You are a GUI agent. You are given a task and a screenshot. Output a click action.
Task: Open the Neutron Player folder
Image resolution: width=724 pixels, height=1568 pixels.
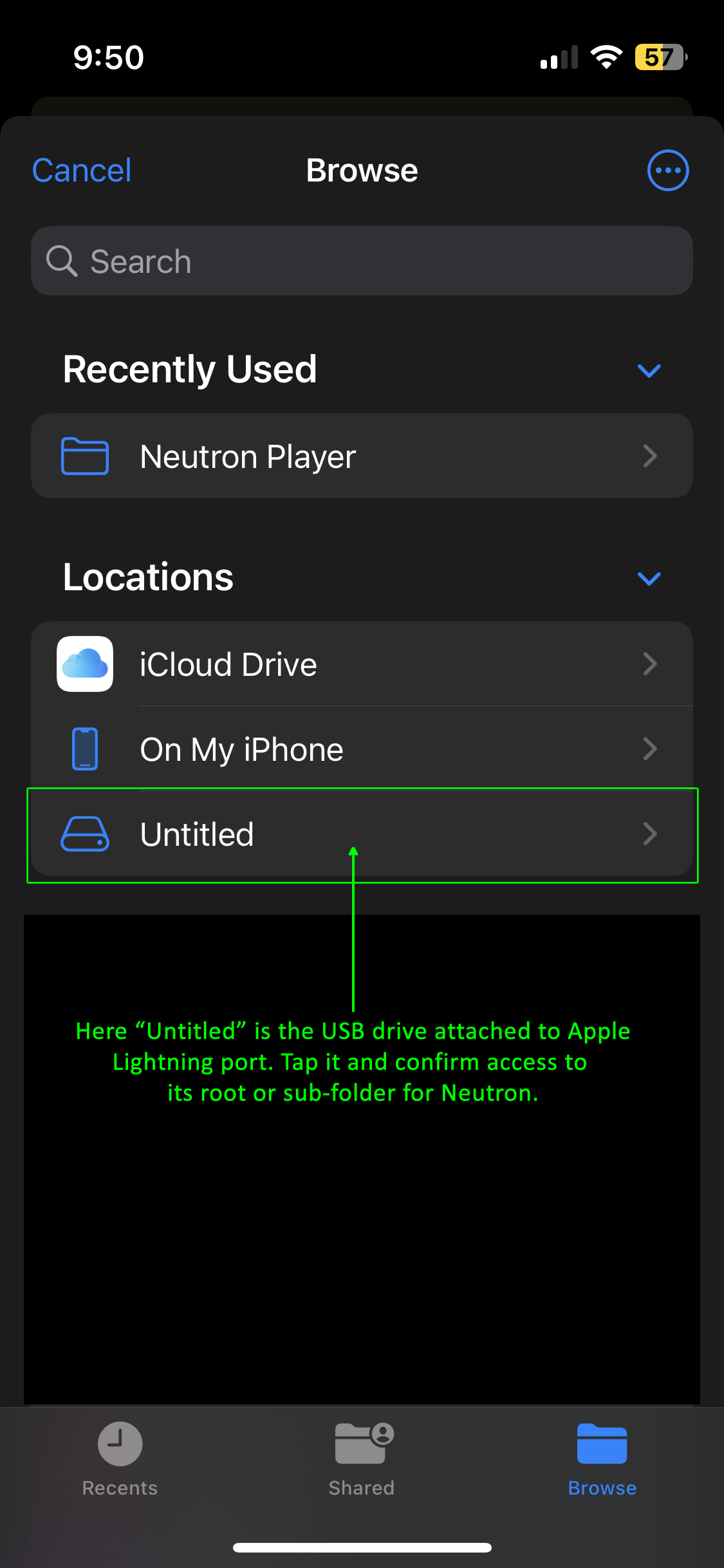tap(362, 456)
